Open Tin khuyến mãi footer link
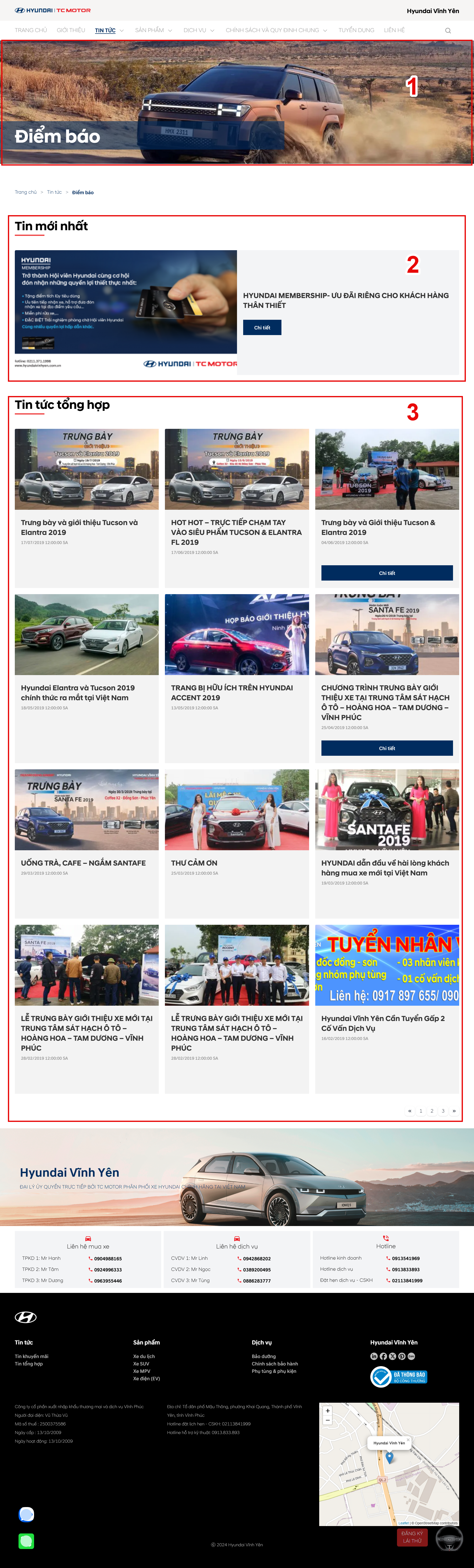Screen dimensions: 474x1568 (x=32, y=1356)
